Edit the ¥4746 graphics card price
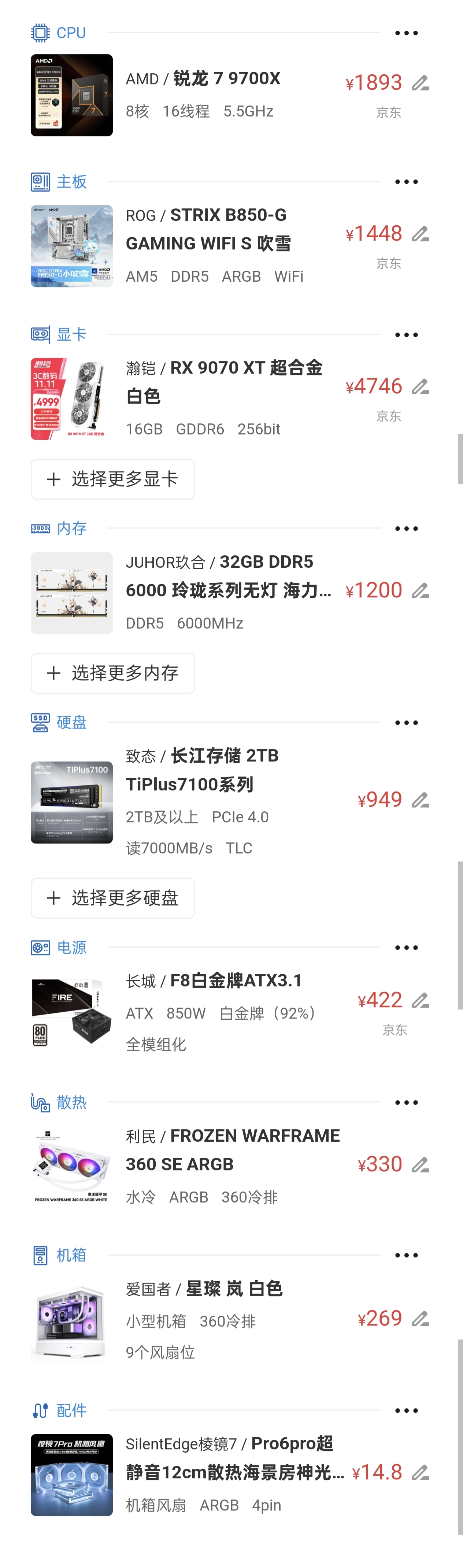463x1568 pixels. (421, 386)
